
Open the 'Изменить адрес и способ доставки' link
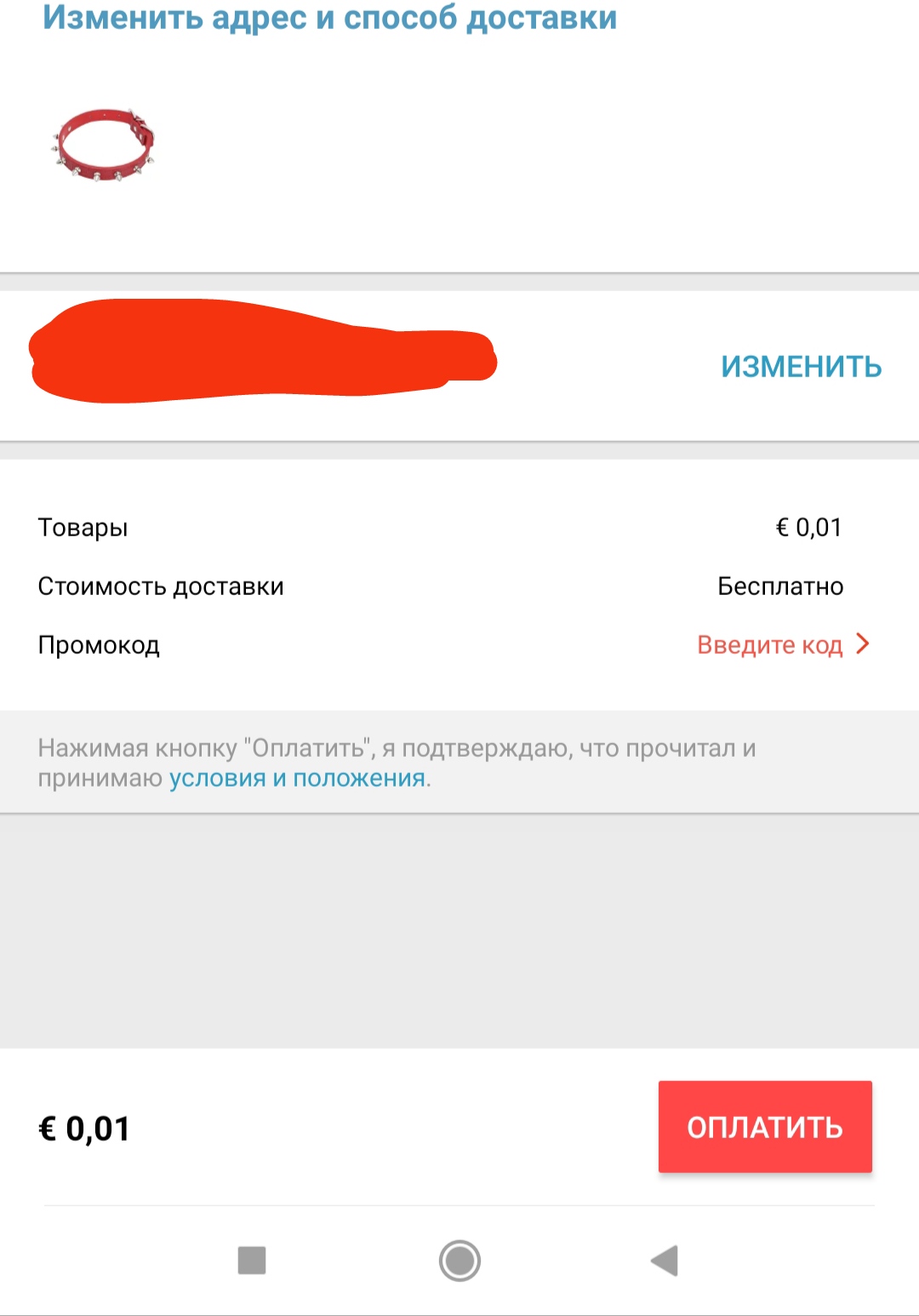click(x=329, y=17)
